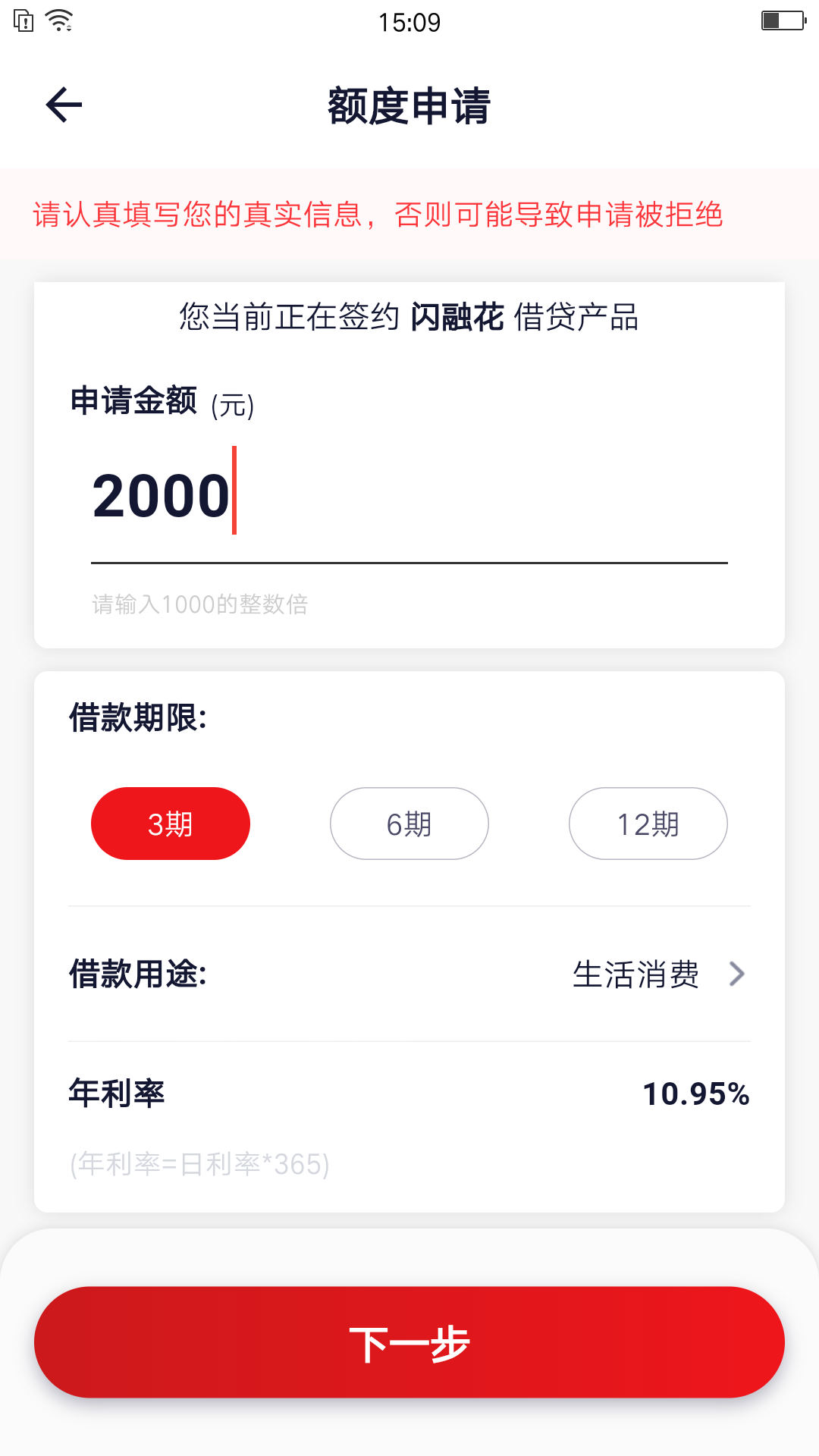Tap the 额度申请 page title
This screenshot has height=1456, width=819.
coord(409,108)
